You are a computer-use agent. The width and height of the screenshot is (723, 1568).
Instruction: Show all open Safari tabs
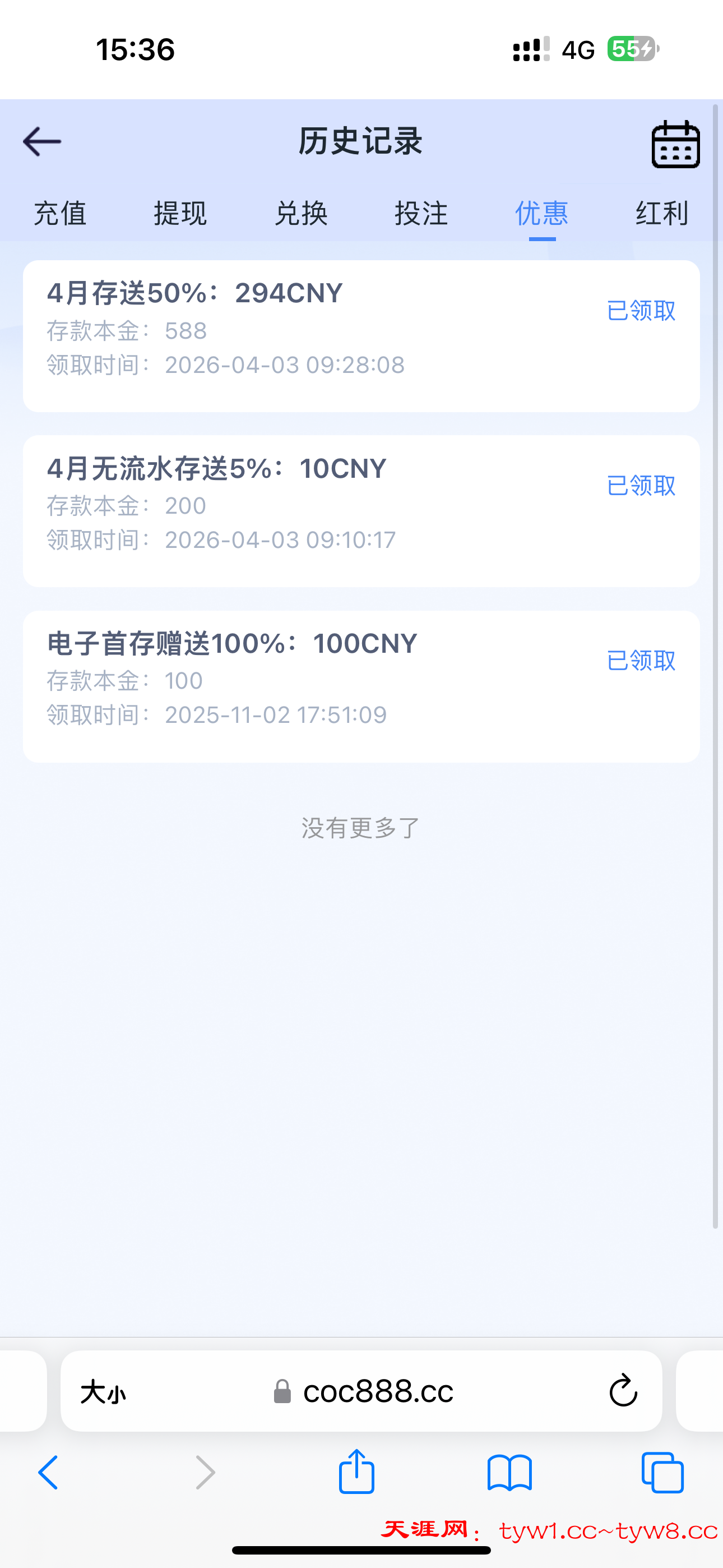662,1473
